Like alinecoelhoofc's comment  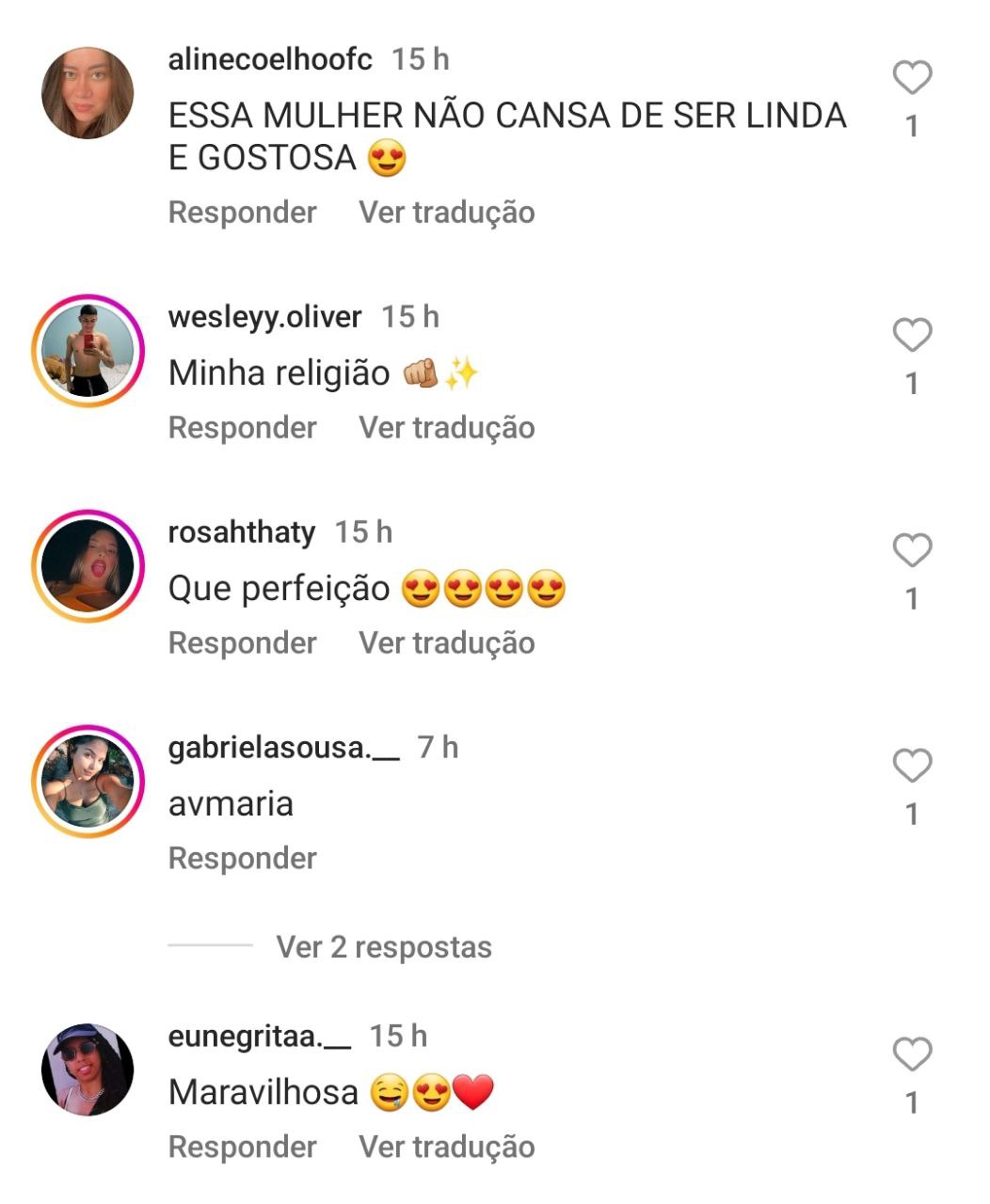coord(911,78)
